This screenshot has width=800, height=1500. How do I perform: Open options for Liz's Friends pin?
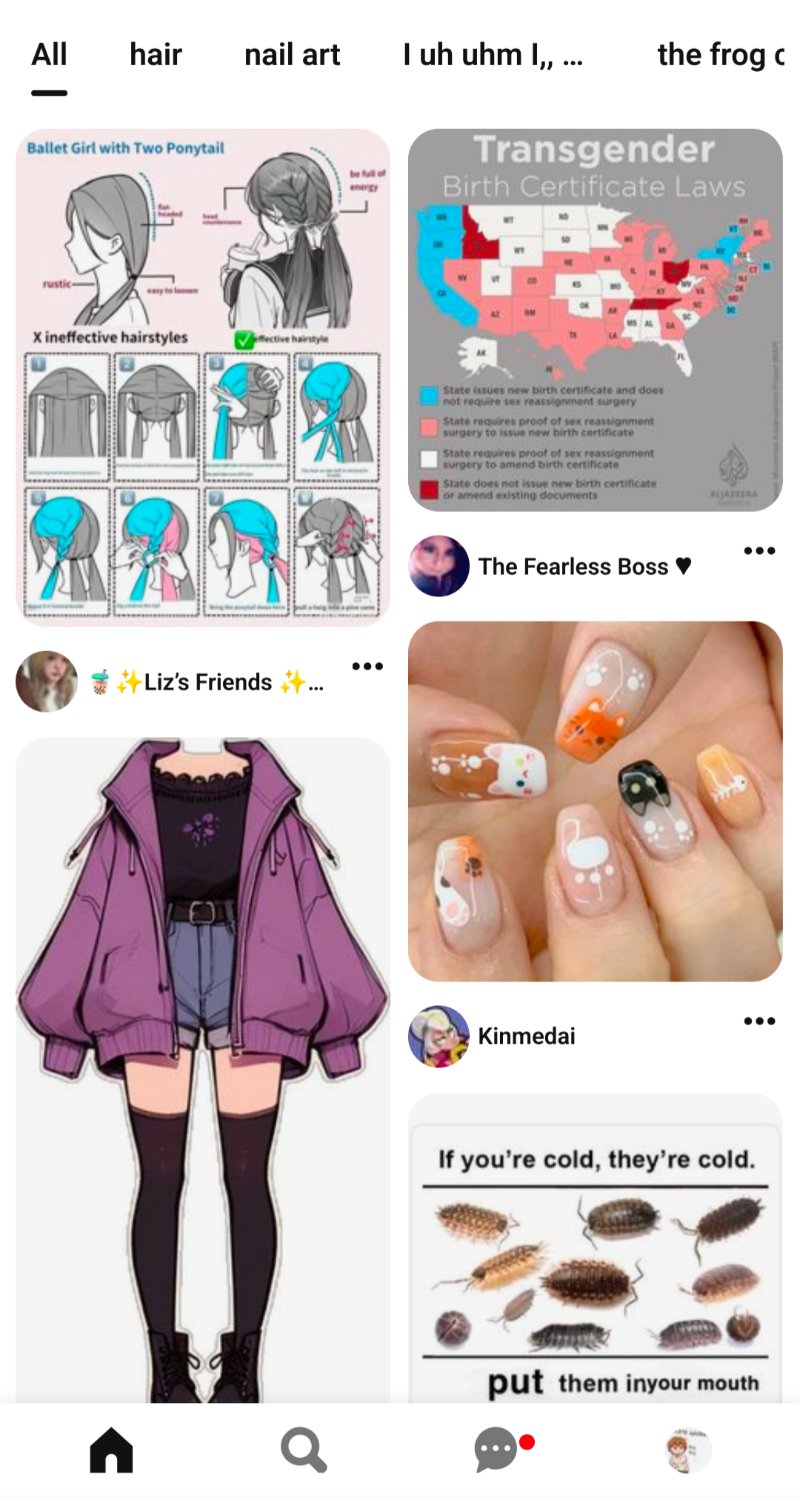pos(367,667)
